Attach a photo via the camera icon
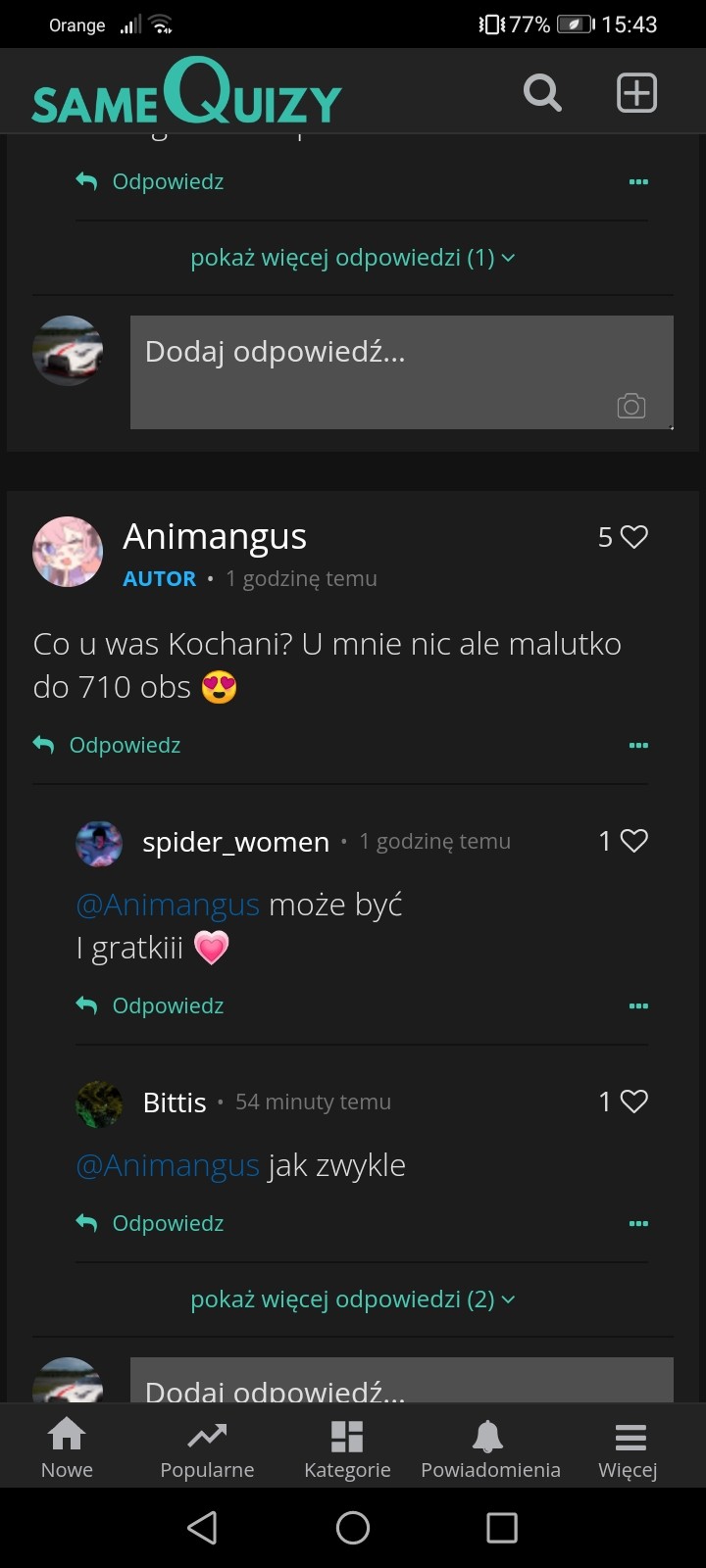This screenshot has width=706, height=1568. (x=630, y=406)
